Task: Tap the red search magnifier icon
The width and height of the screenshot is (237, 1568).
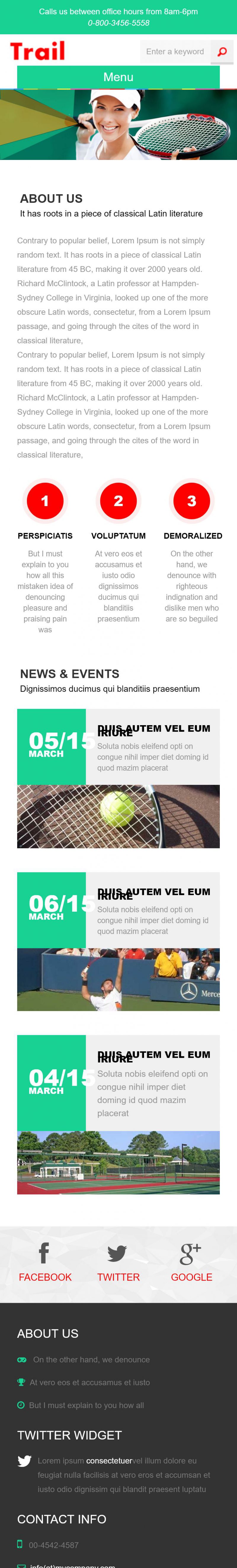Action: point(222,52)
